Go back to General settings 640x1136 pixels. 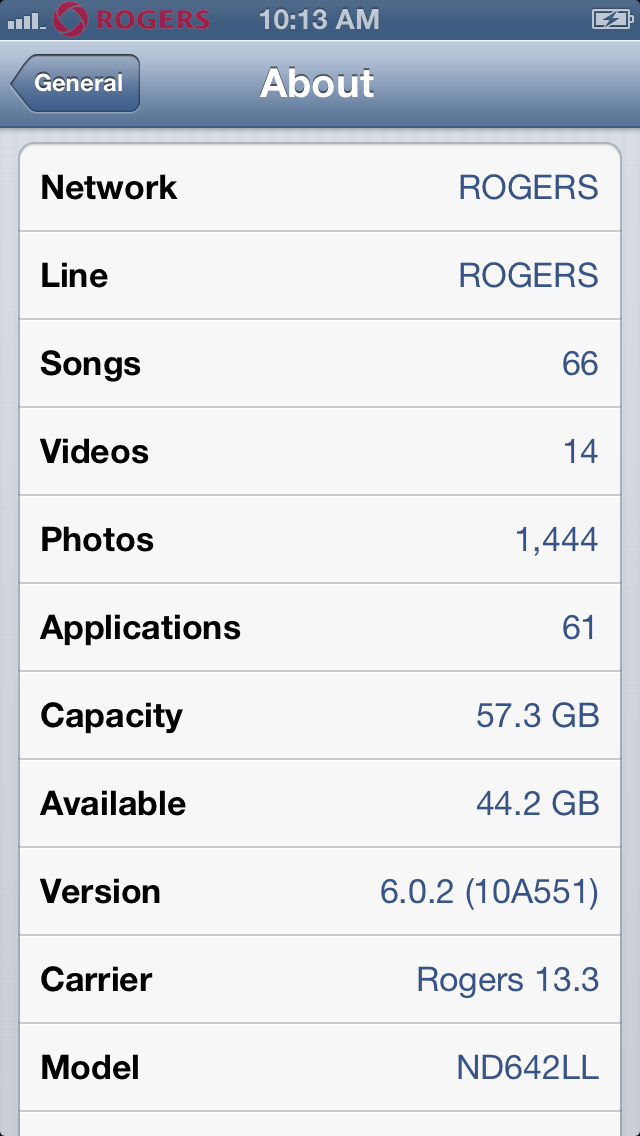[x=76, y=83]
